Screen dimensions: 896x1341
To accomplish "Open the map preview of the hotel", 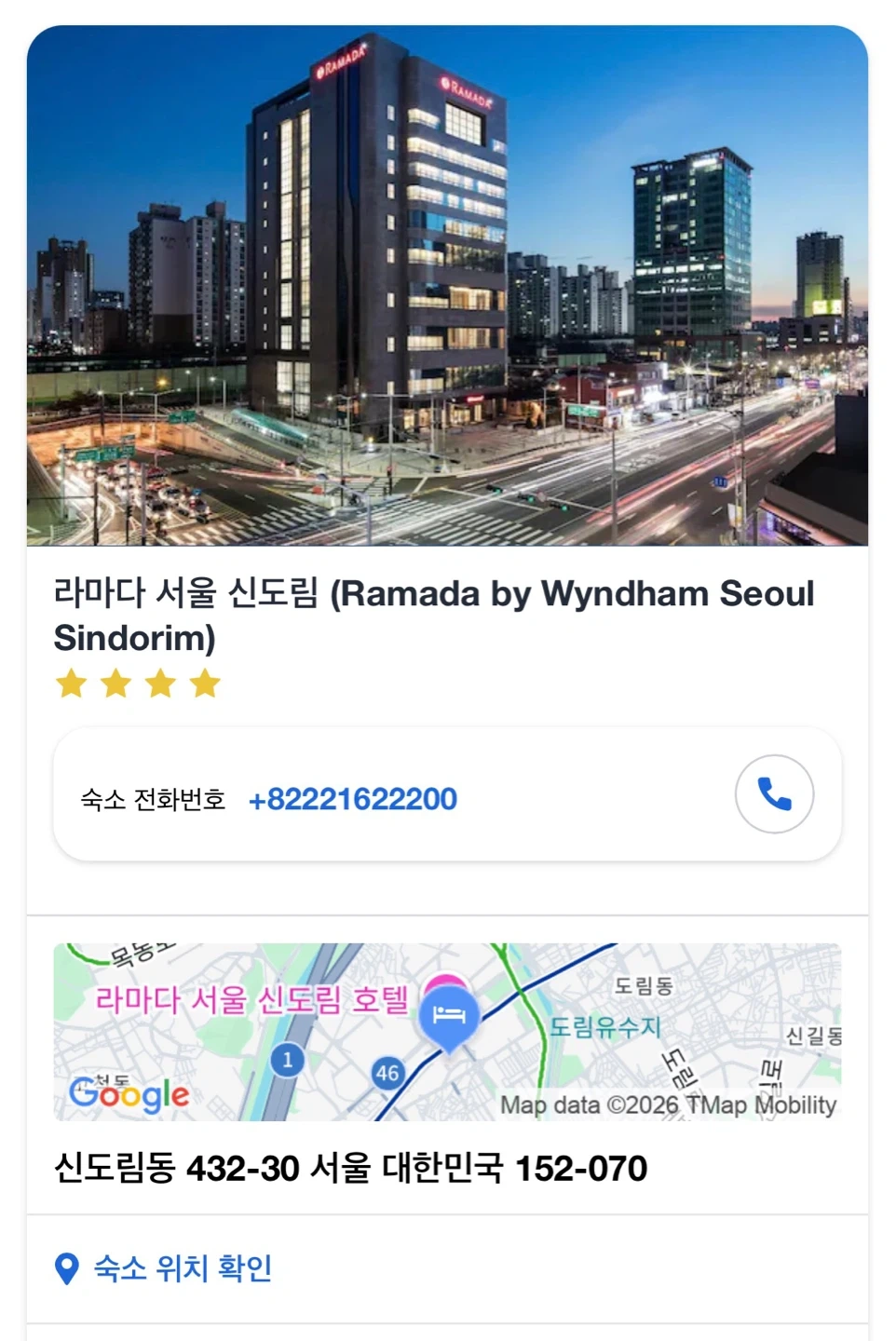I will click(x=447, y=1032).
